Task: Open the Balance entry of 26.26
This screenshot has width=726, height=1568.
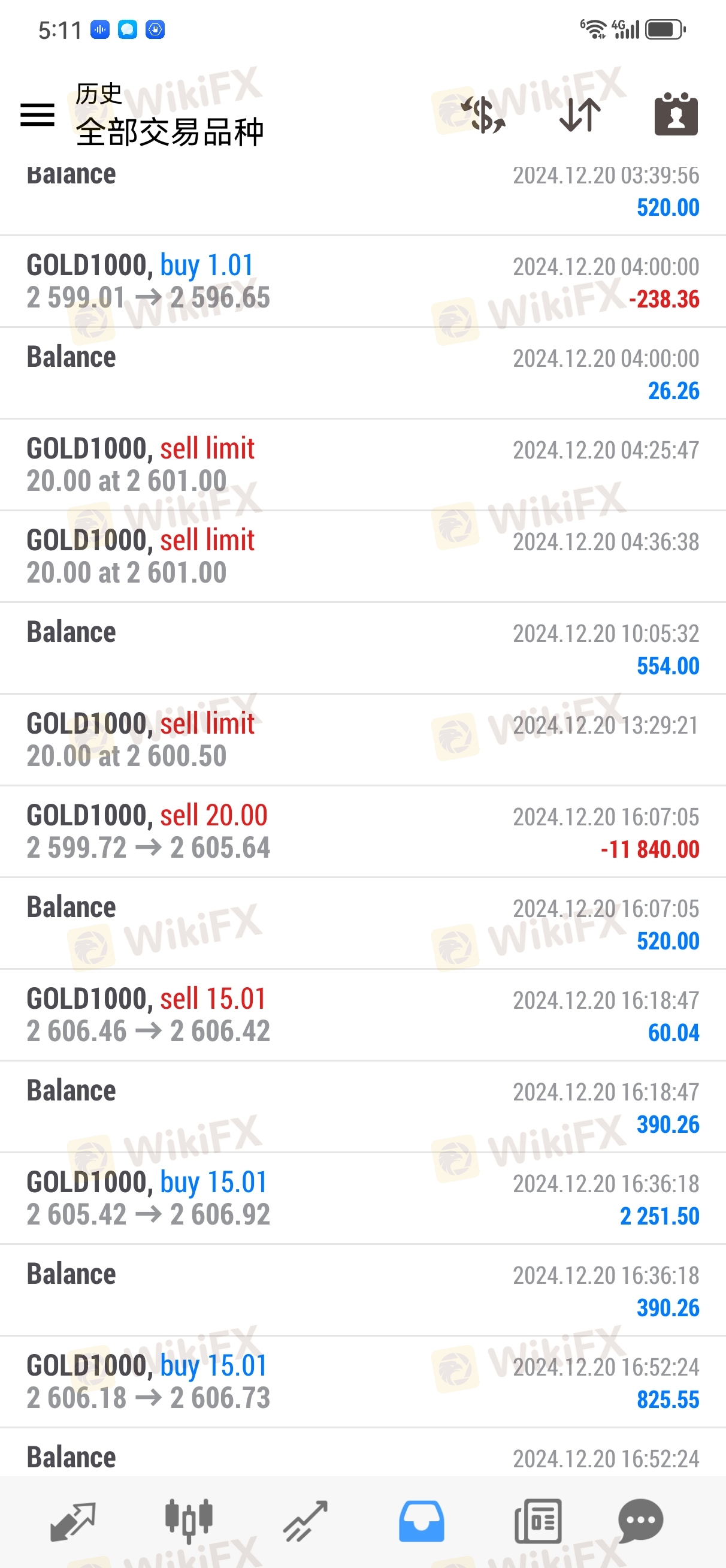Action: (x=362, y=373)
